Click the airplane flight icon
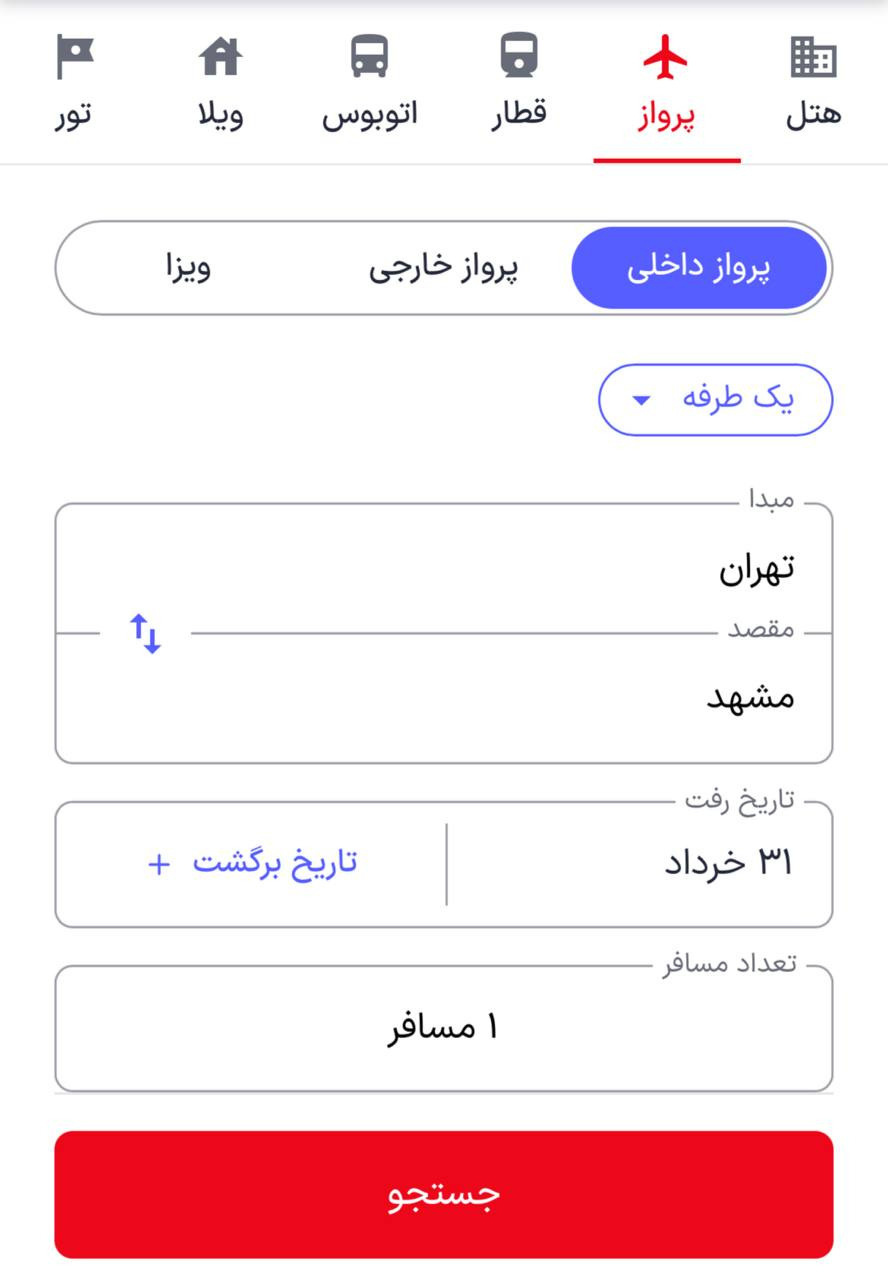888x1280 pixels. [665, 57]
